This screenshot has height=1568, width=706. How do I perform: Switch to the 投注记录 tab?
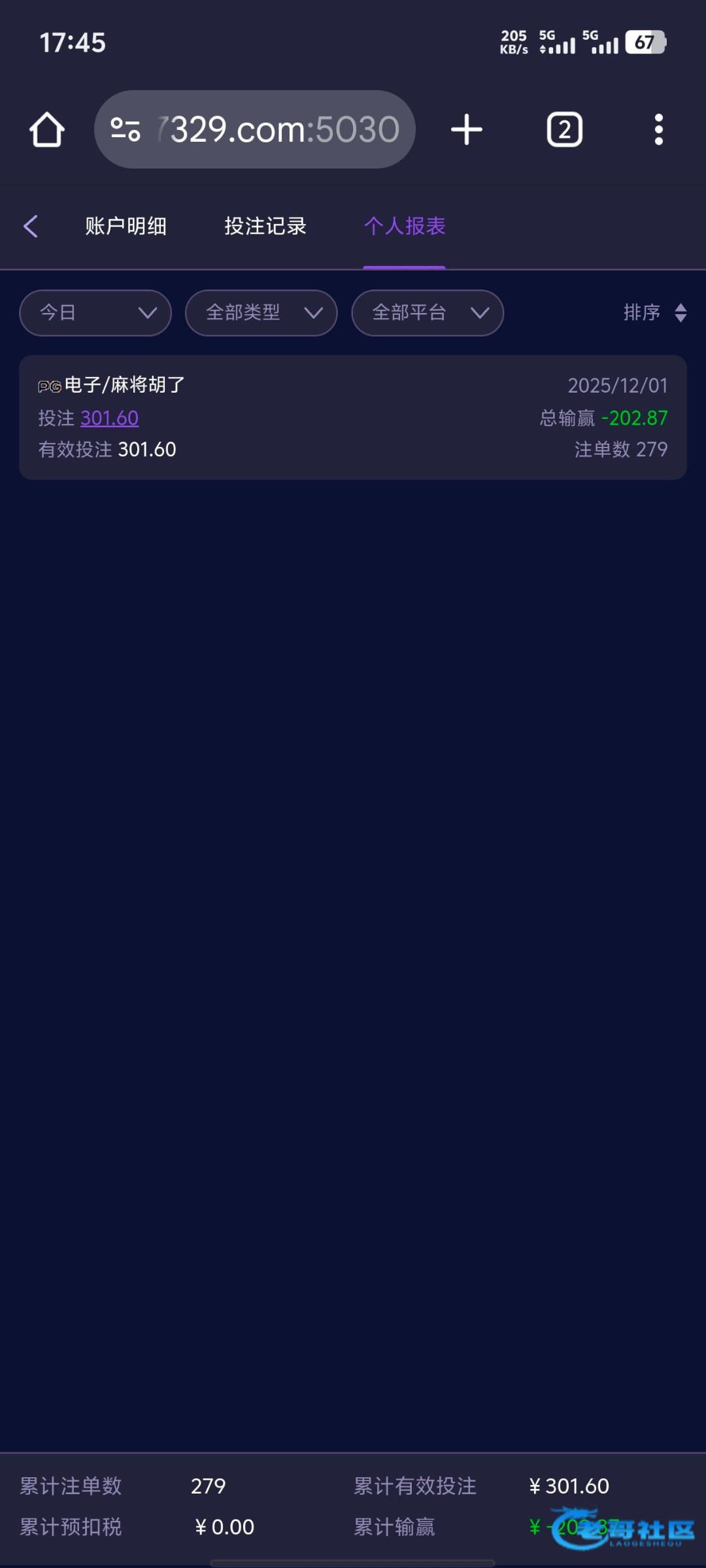coord(265,226)
